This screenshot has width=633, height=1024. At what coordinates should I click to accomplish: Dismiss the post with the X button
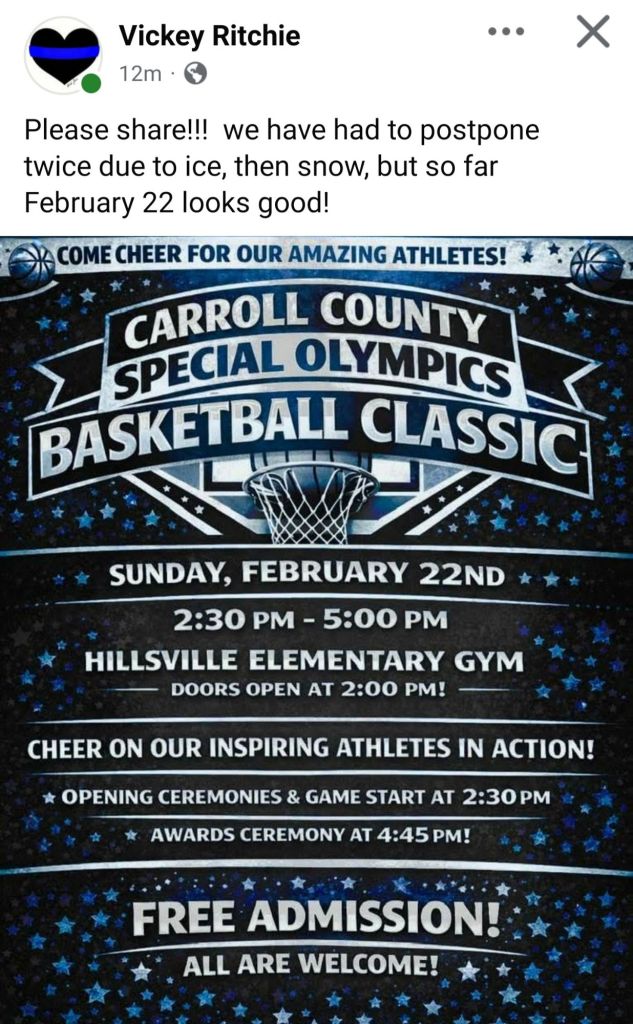[593, 32]
